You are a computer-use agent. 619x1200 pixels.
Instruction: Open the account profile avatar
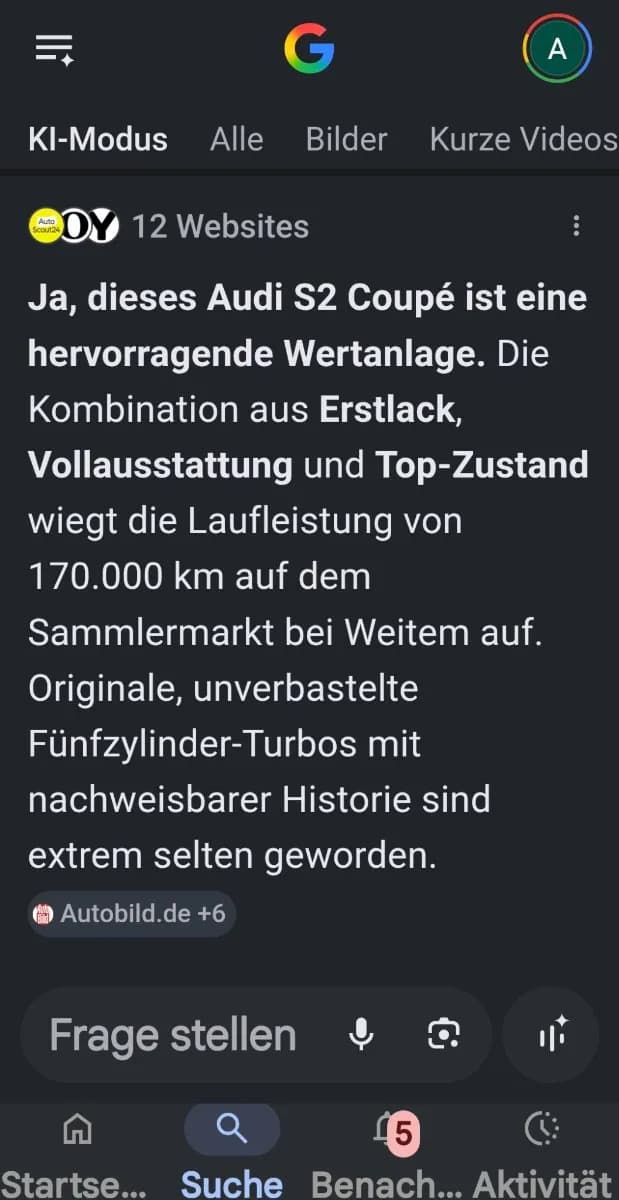[557, 48]
